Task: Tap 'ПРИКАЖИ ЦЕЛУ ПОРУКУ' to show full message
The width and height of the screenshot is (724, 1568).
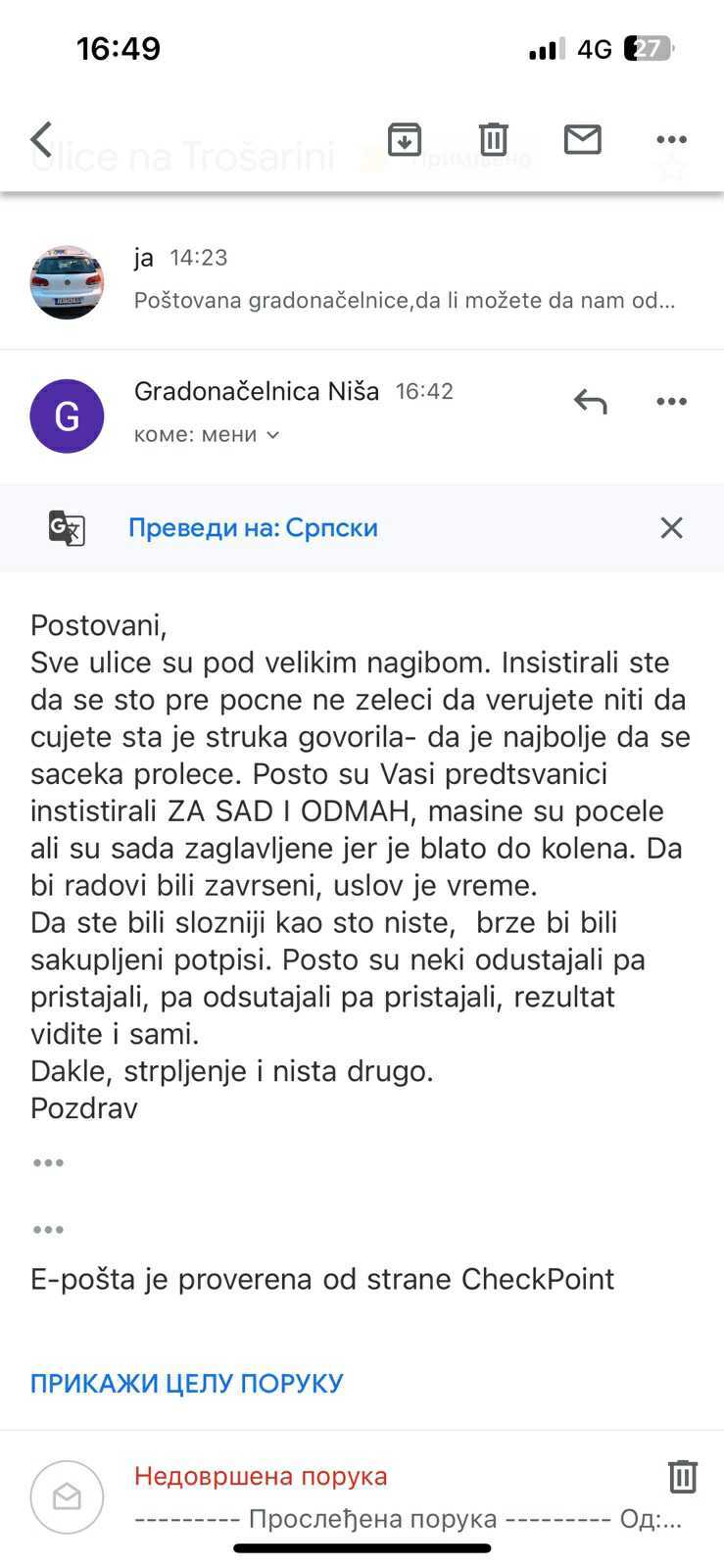Action: pyautogui.click(x=186, y=1383)
